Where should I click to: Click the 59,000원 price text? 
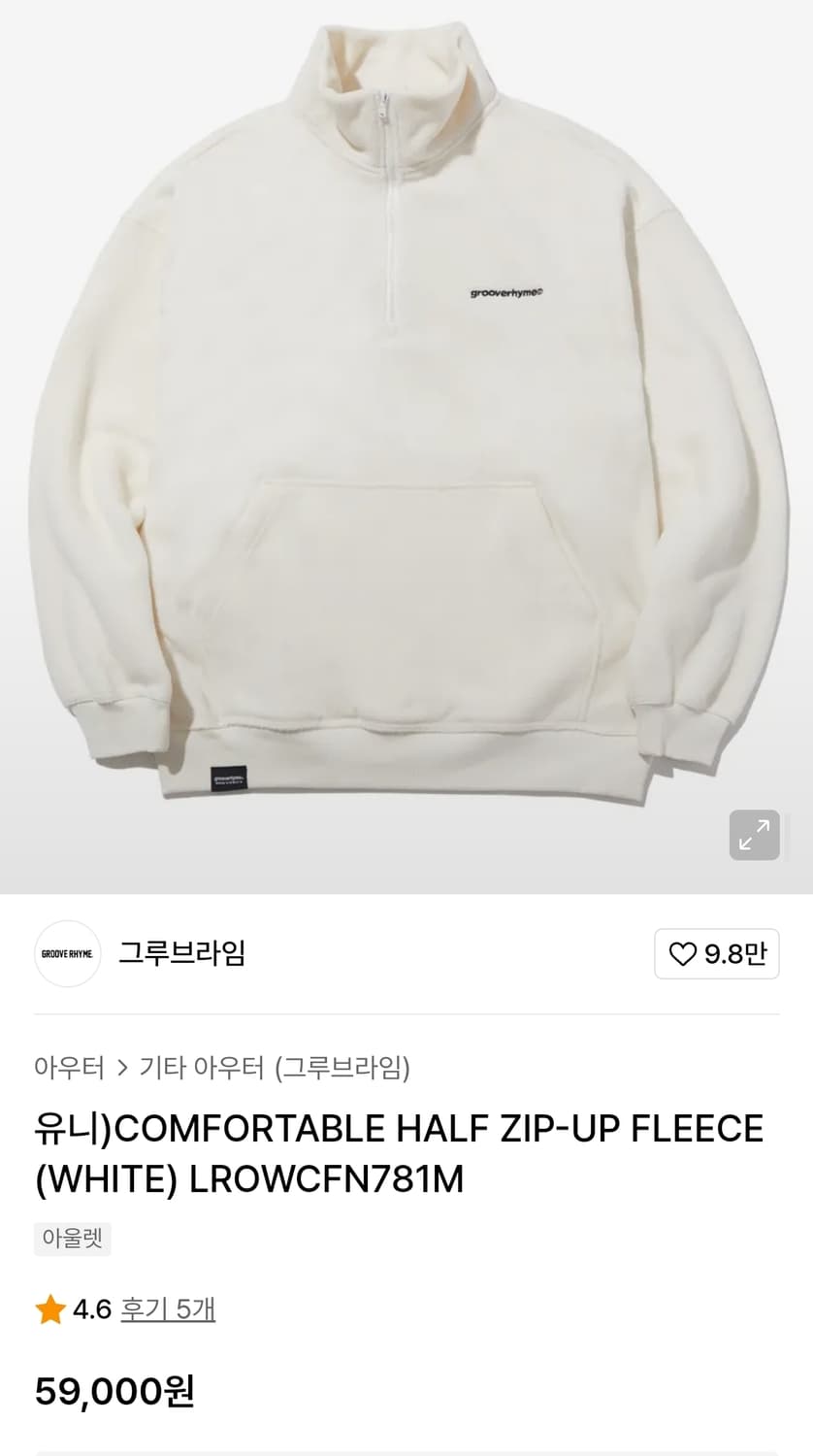[x=114, y=1392]
